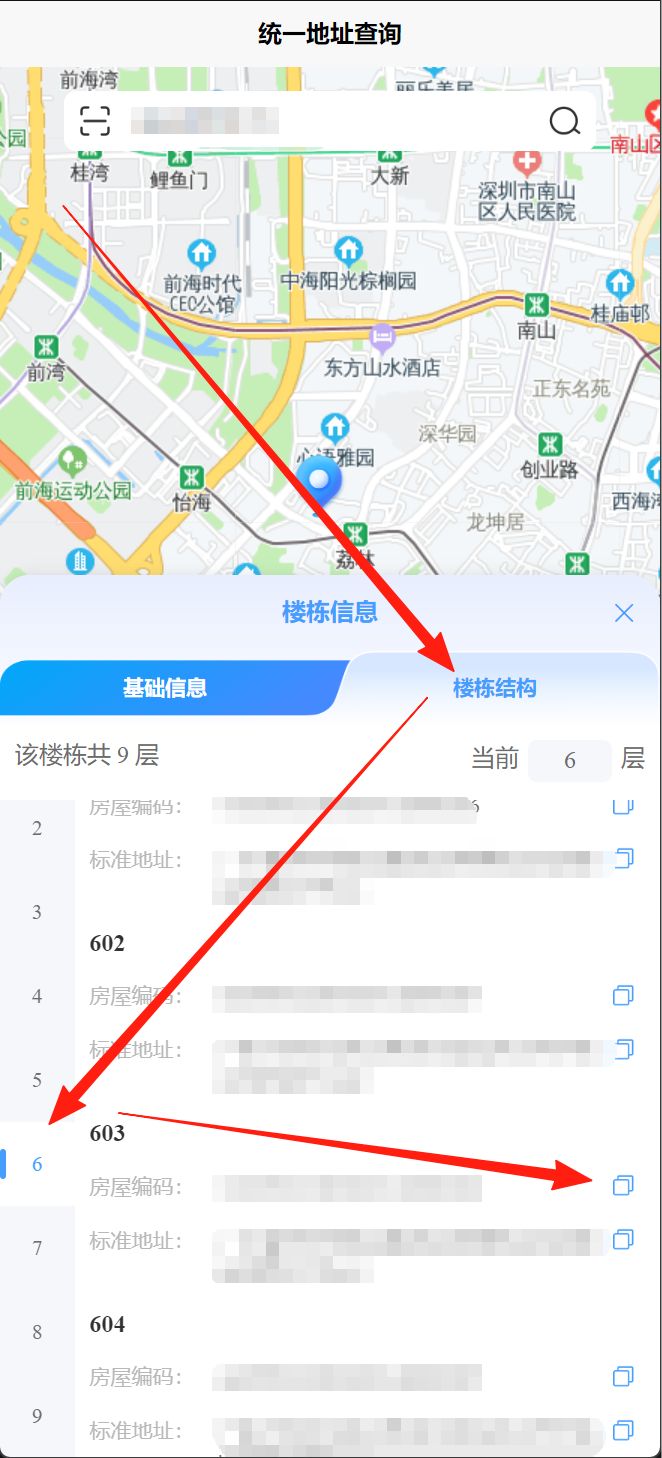Screen dimensions: 662x1458
Task: Select floor 2 in the floor list
Action: [x=37, y=828]
